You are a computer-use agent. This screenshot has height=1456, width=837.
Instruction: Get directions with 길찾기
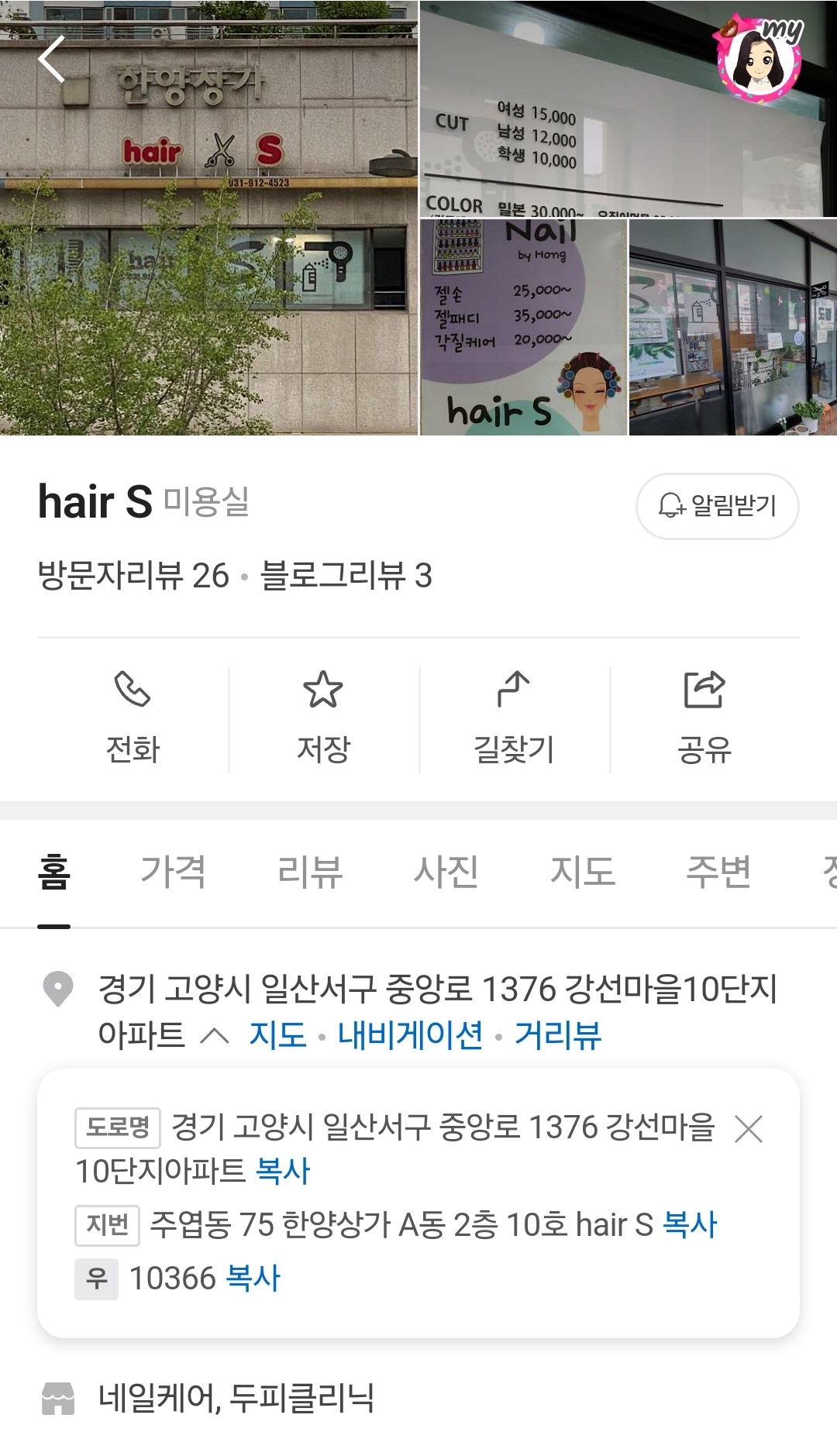click(x=514, y=718)
